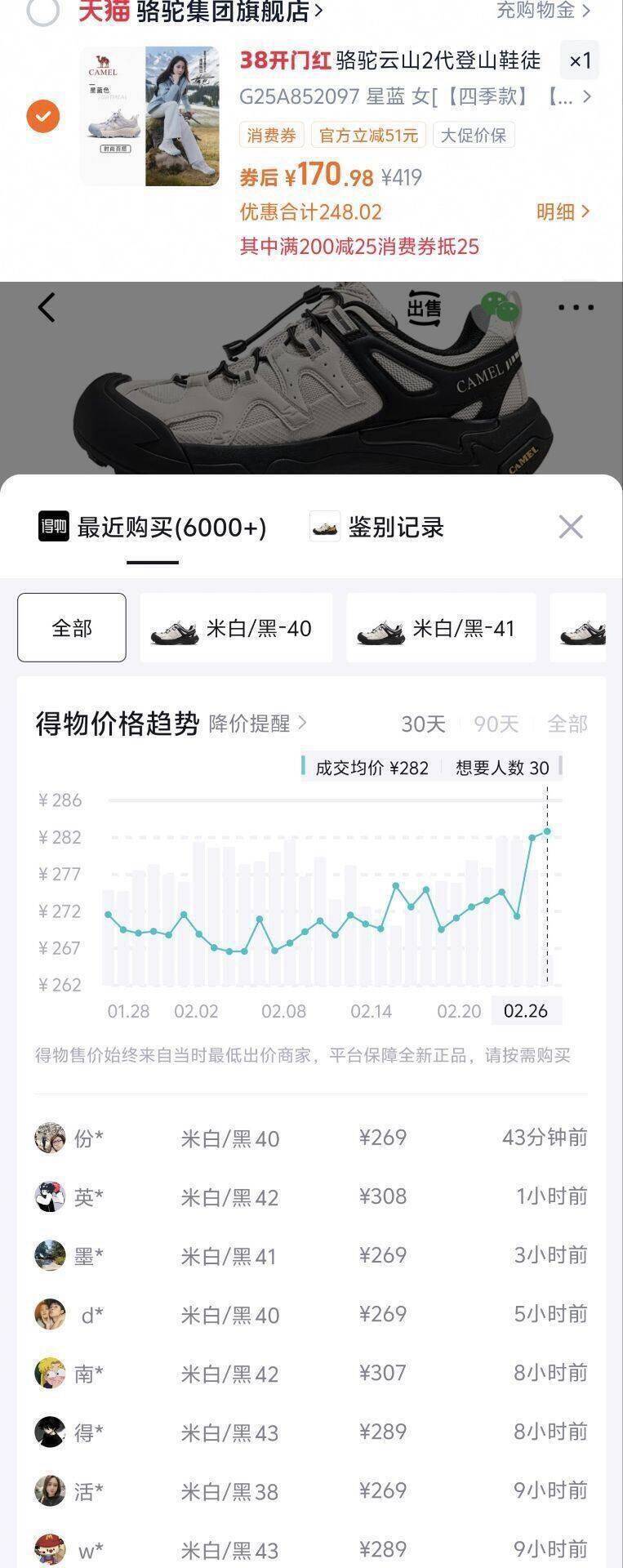
Task: Show the 90天 price trend
Action: 496,724
